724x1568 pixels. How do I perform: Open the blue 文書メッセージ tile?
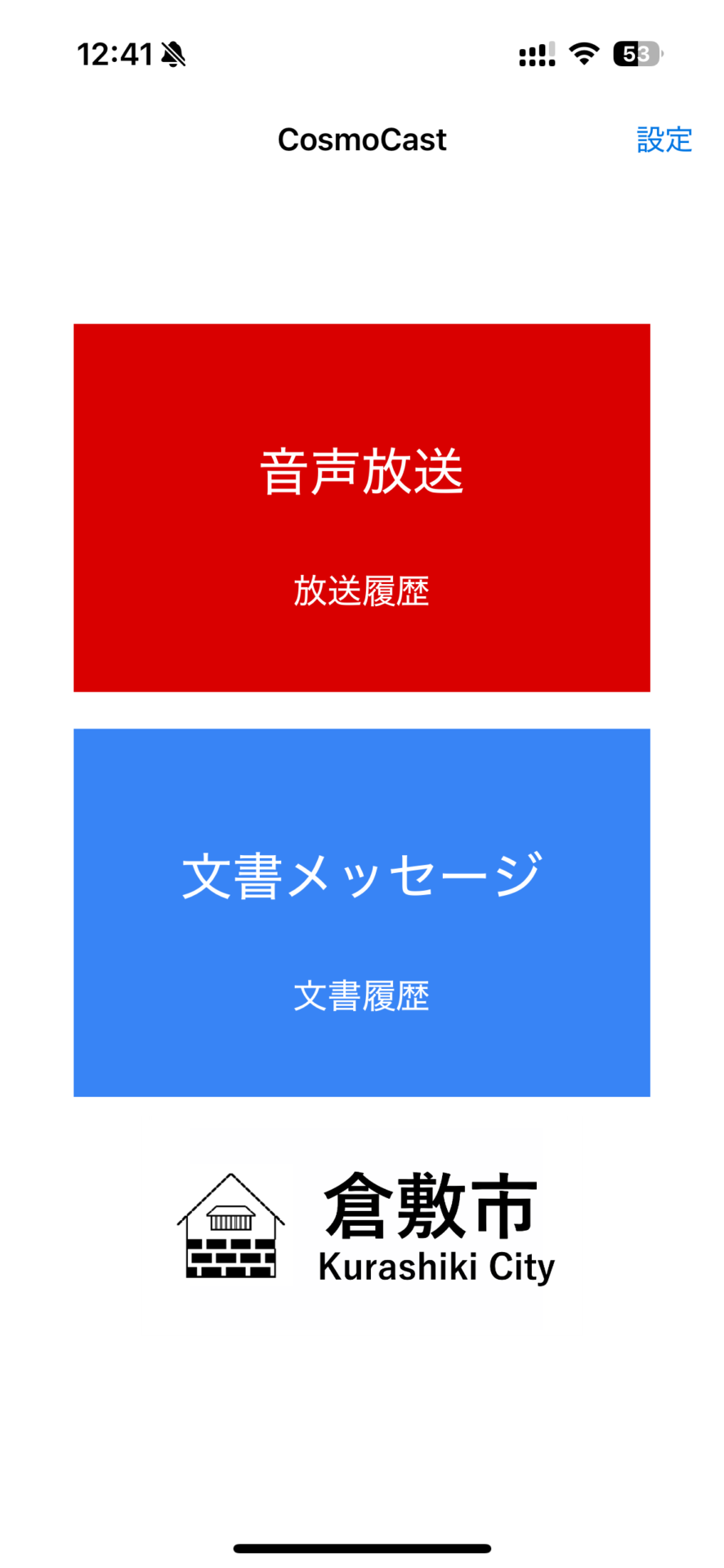click(x=362, y=912)
